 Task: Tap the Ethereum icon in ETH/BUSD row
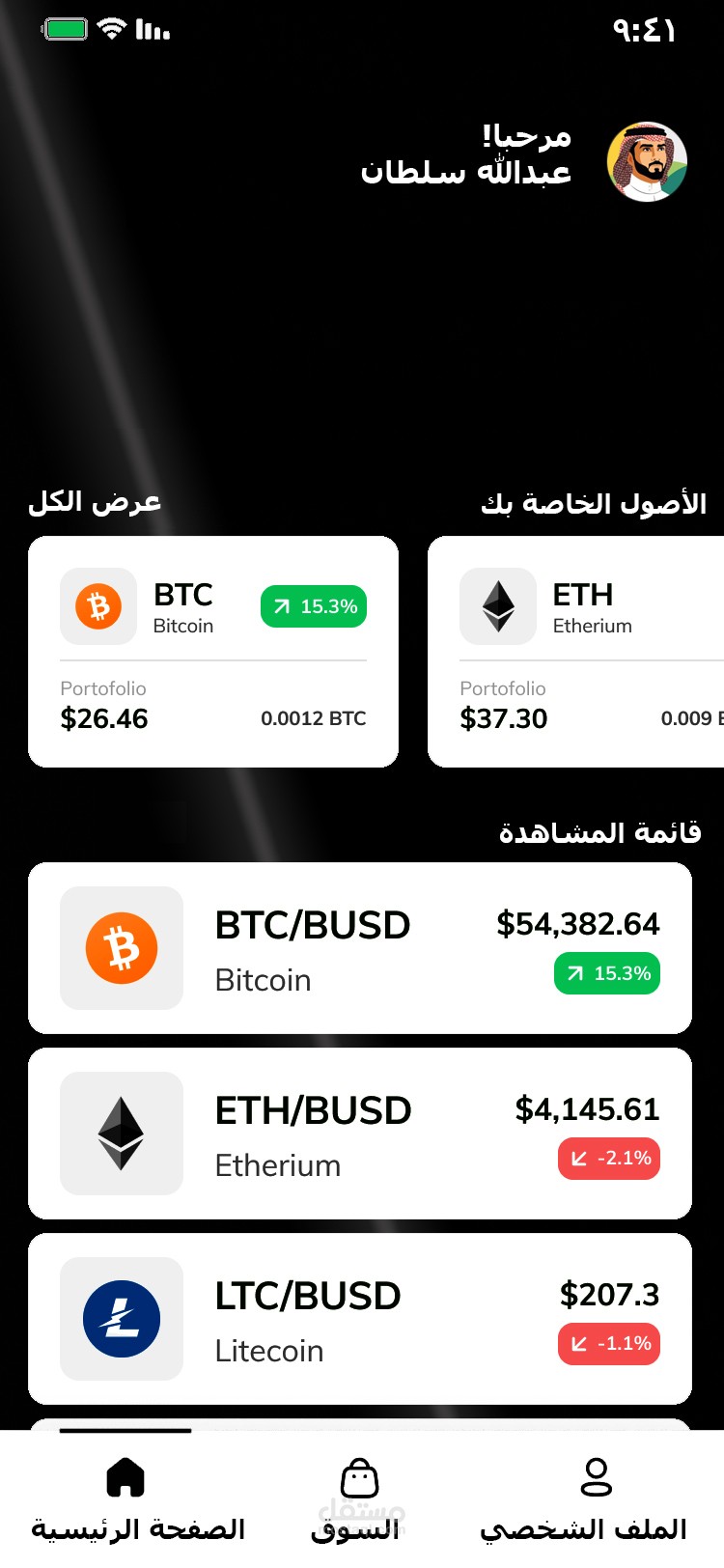click(122, 1134)
